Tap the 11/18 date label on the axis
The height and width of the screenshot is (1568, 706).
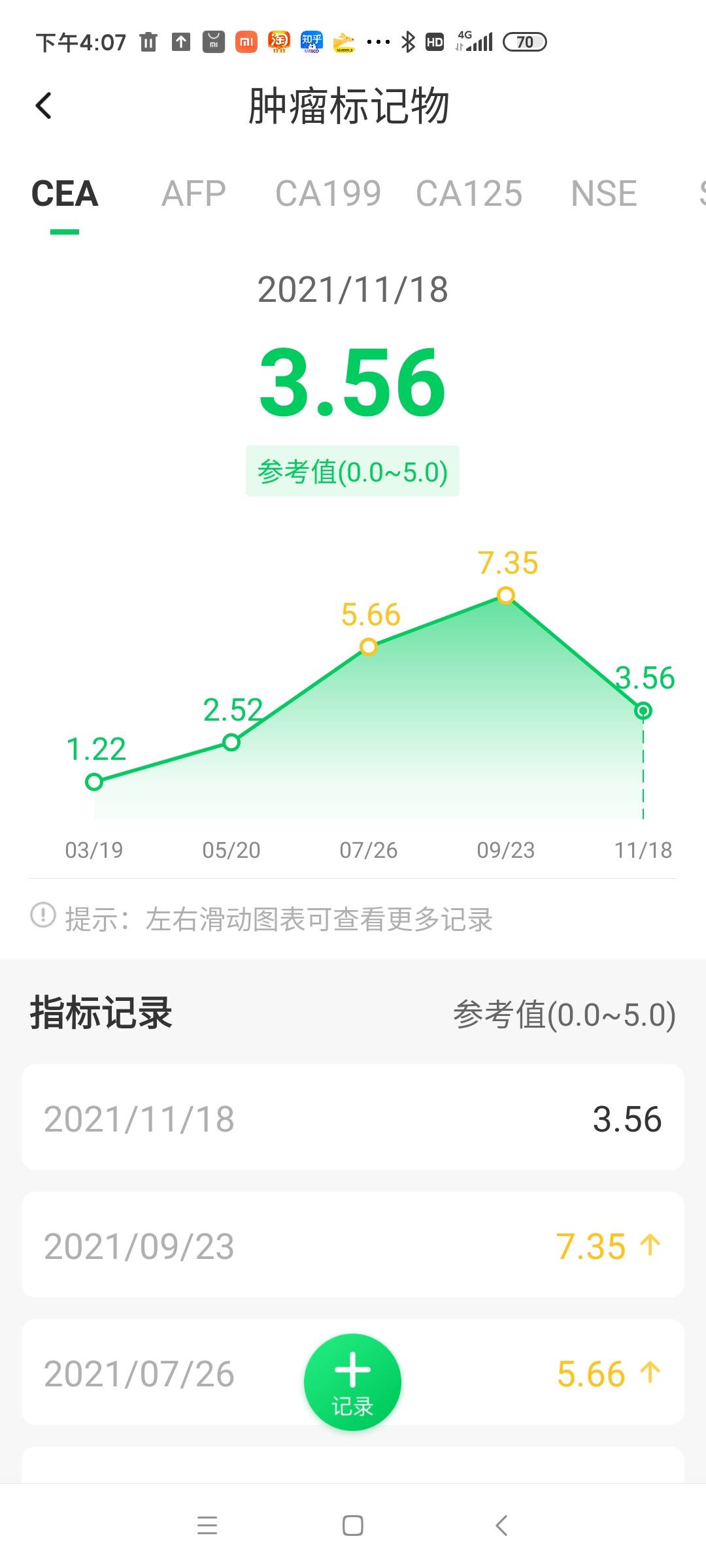[x=644, y=850]
